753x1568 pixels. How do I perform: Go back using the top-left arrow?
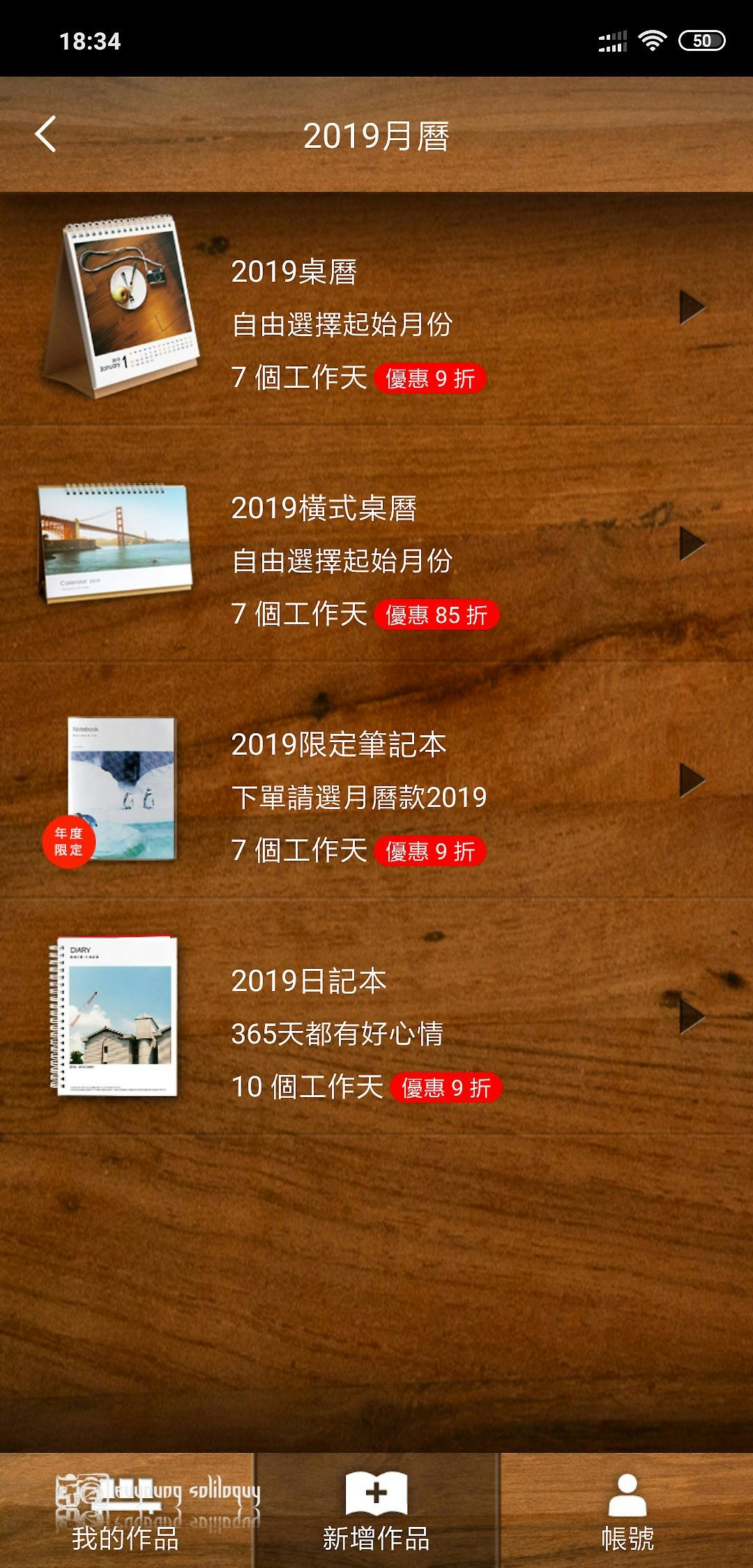[x=46, y=134]
